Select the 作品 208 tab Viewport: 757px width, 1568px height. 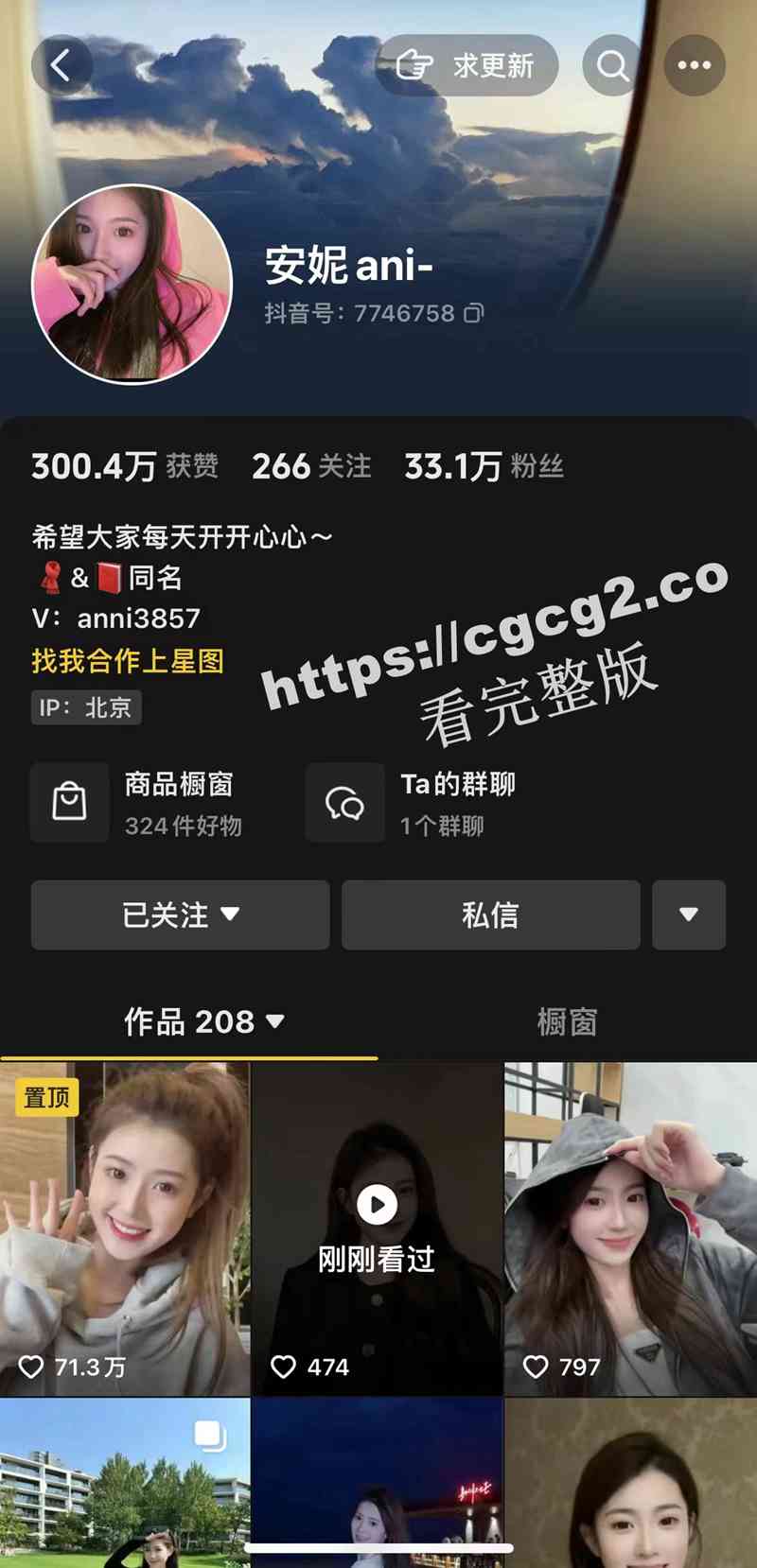[x=203, y=1021]
